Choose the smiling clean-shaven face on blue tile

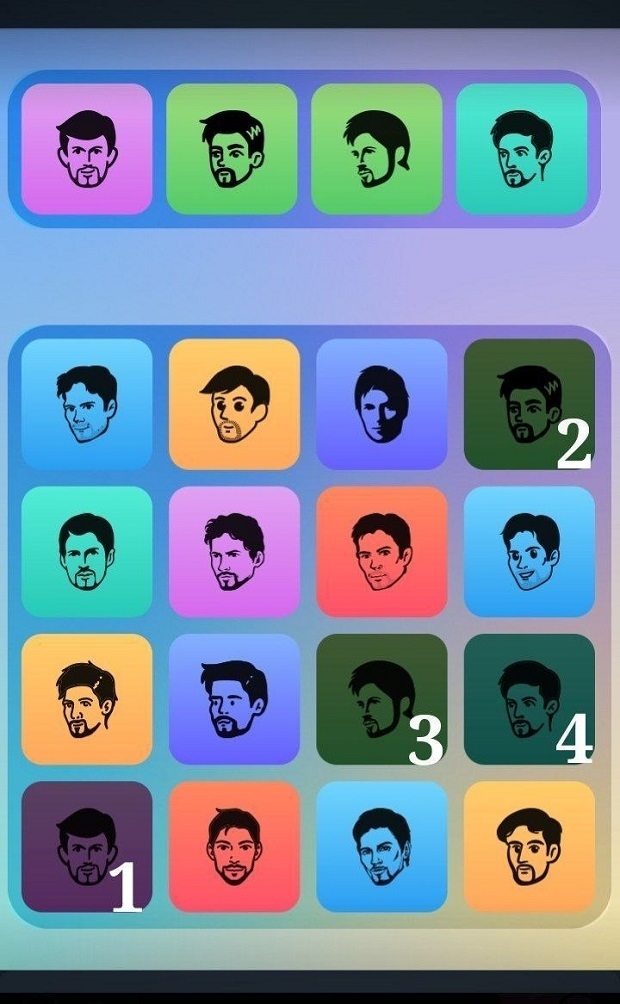(x=529, y=551)
